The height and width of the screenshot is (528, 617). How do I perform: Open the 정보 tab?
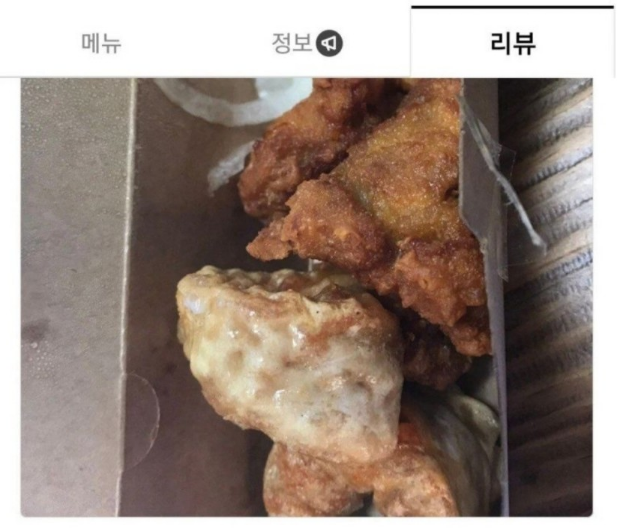click(x=306, y=43)
